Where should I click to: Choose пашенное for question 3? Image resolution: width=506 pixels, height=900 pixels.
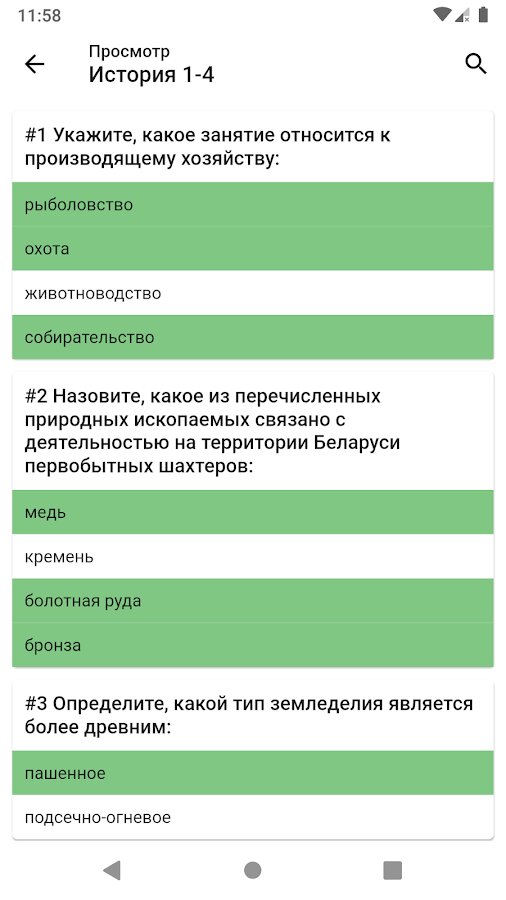point(252,773)
